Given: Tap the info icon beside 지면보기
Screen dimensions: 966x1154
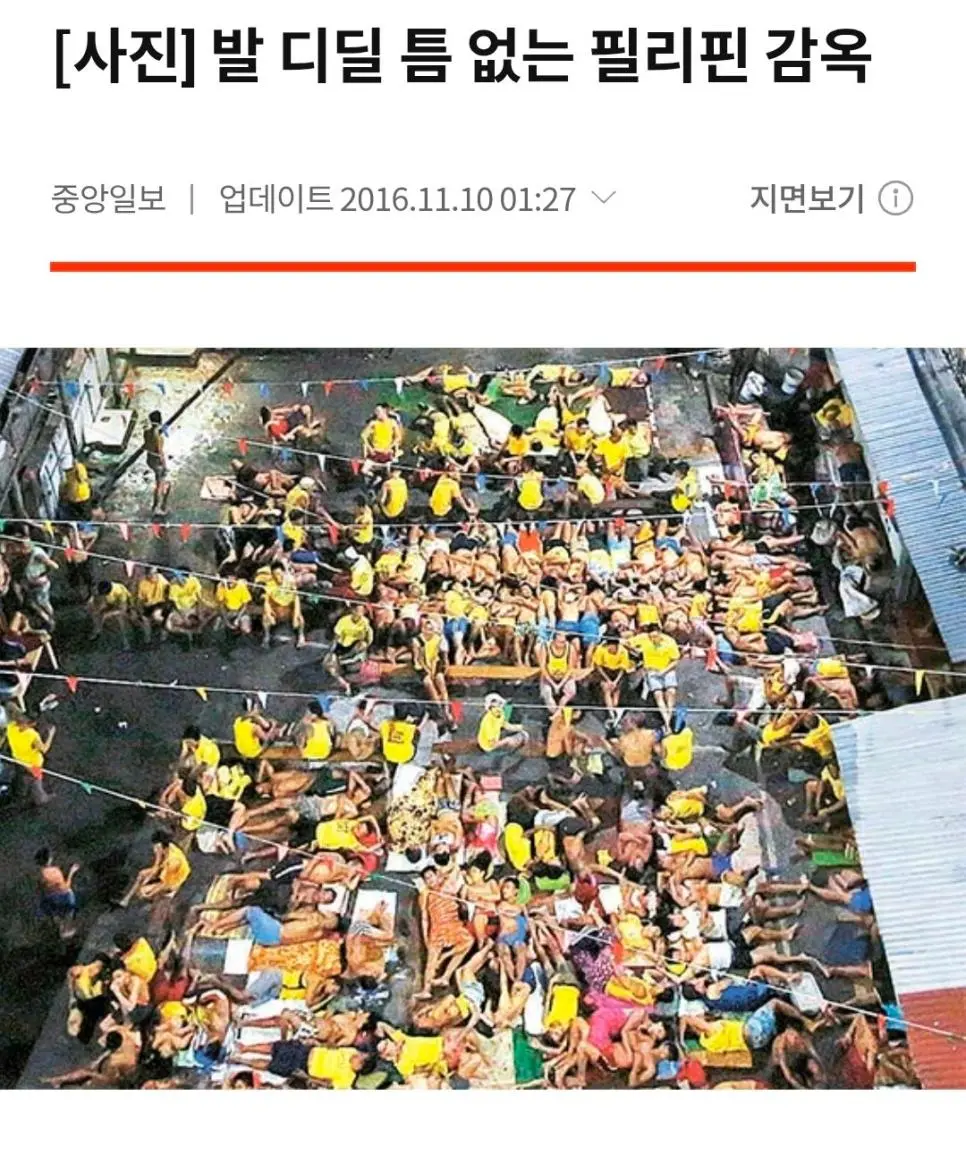Looking at the screenshot, I should click(895, 198).
